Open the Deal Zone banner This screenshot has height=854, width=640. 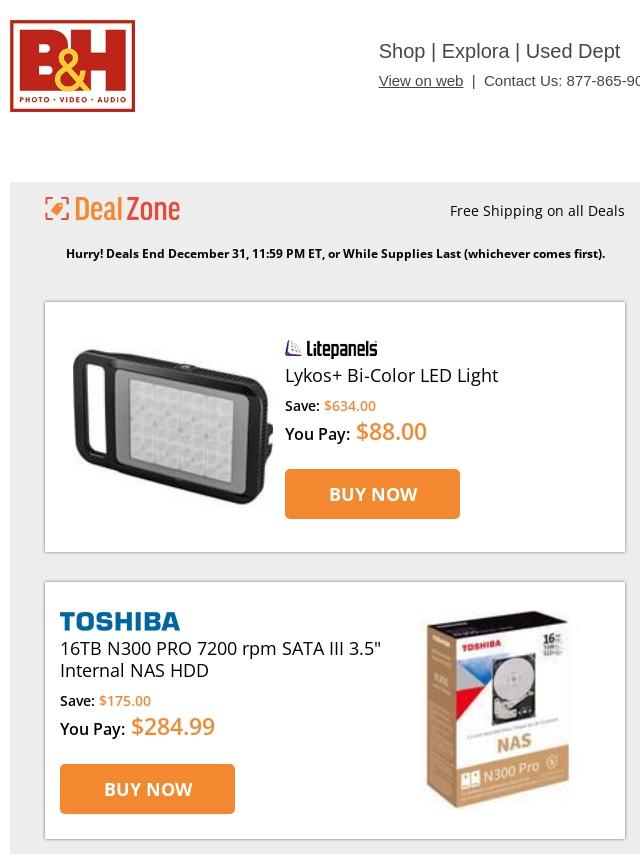point(112,209)
